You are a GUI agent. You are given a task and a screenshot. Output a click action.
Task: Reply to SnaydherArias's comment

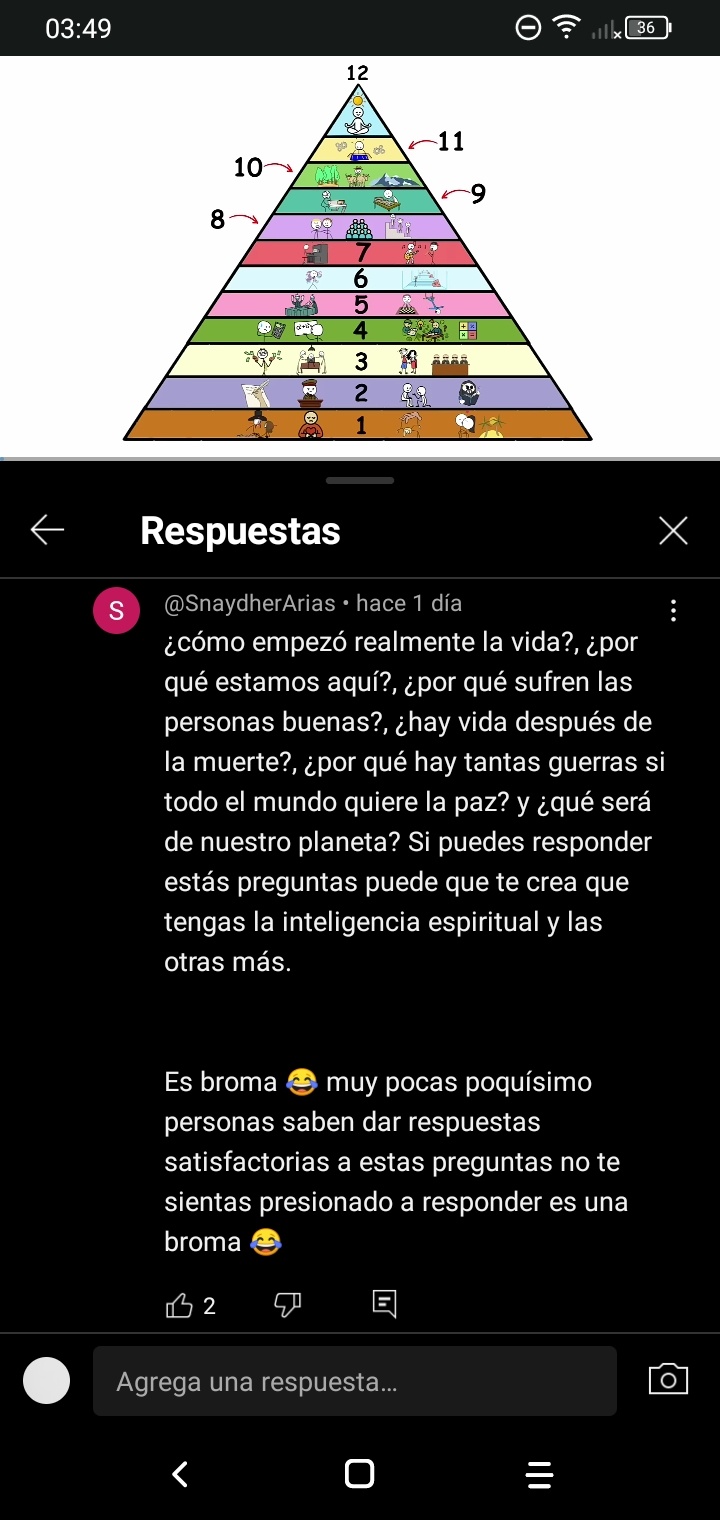click(x=384, y=1303)
